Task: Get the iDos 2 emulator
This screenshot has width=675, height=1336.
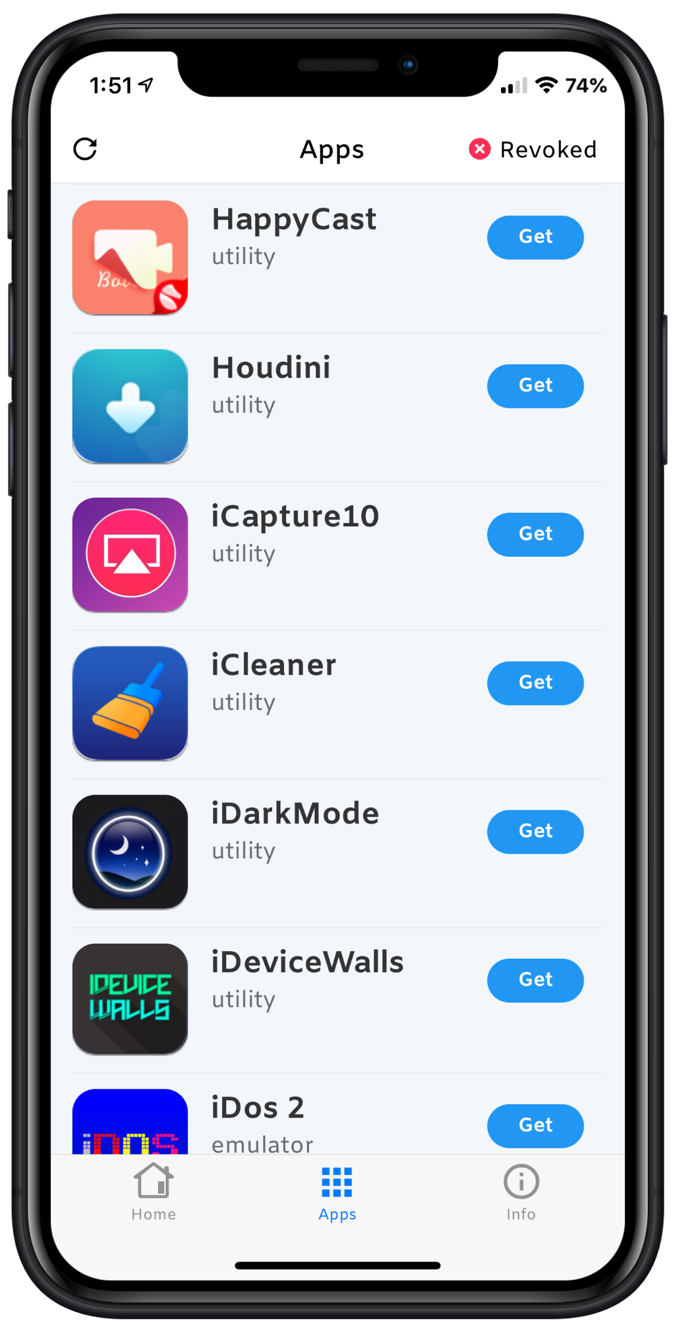Action: [535, 1126]
